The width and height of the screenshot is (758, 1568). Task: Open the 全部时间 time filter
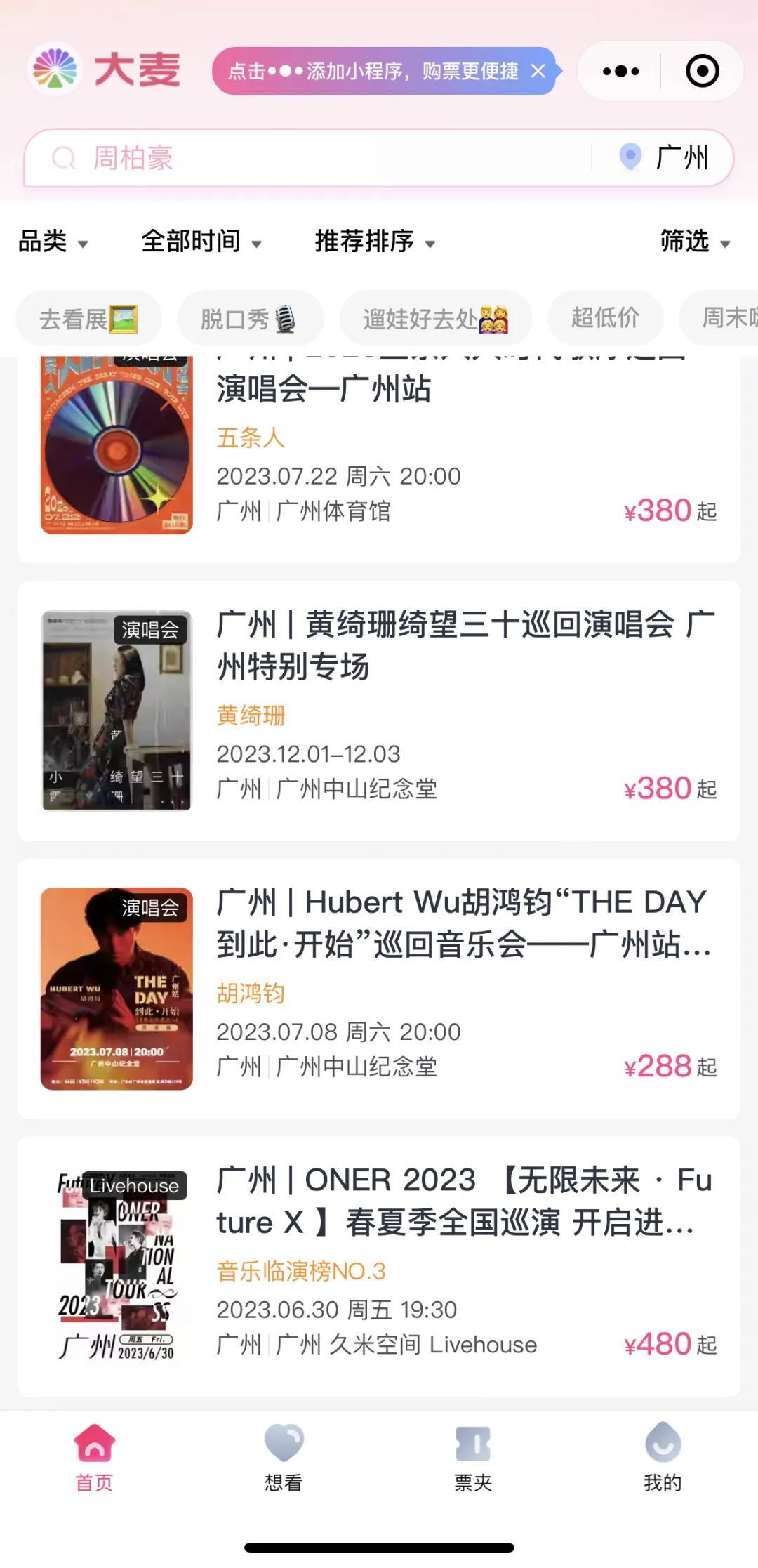(201, 242)
